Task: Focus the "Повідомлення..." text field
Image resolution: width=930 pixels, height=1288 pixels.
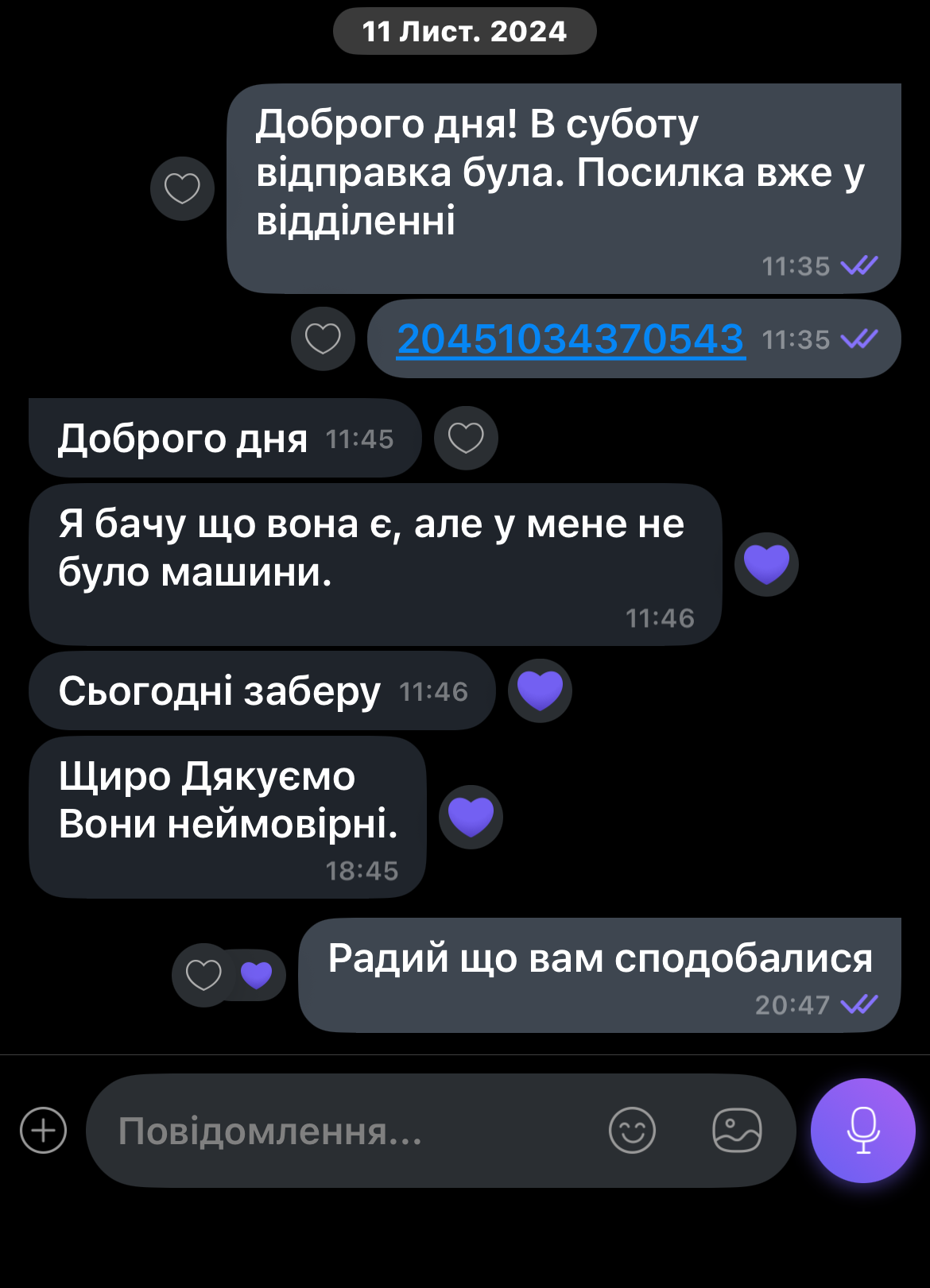Action: (342, 1131)
